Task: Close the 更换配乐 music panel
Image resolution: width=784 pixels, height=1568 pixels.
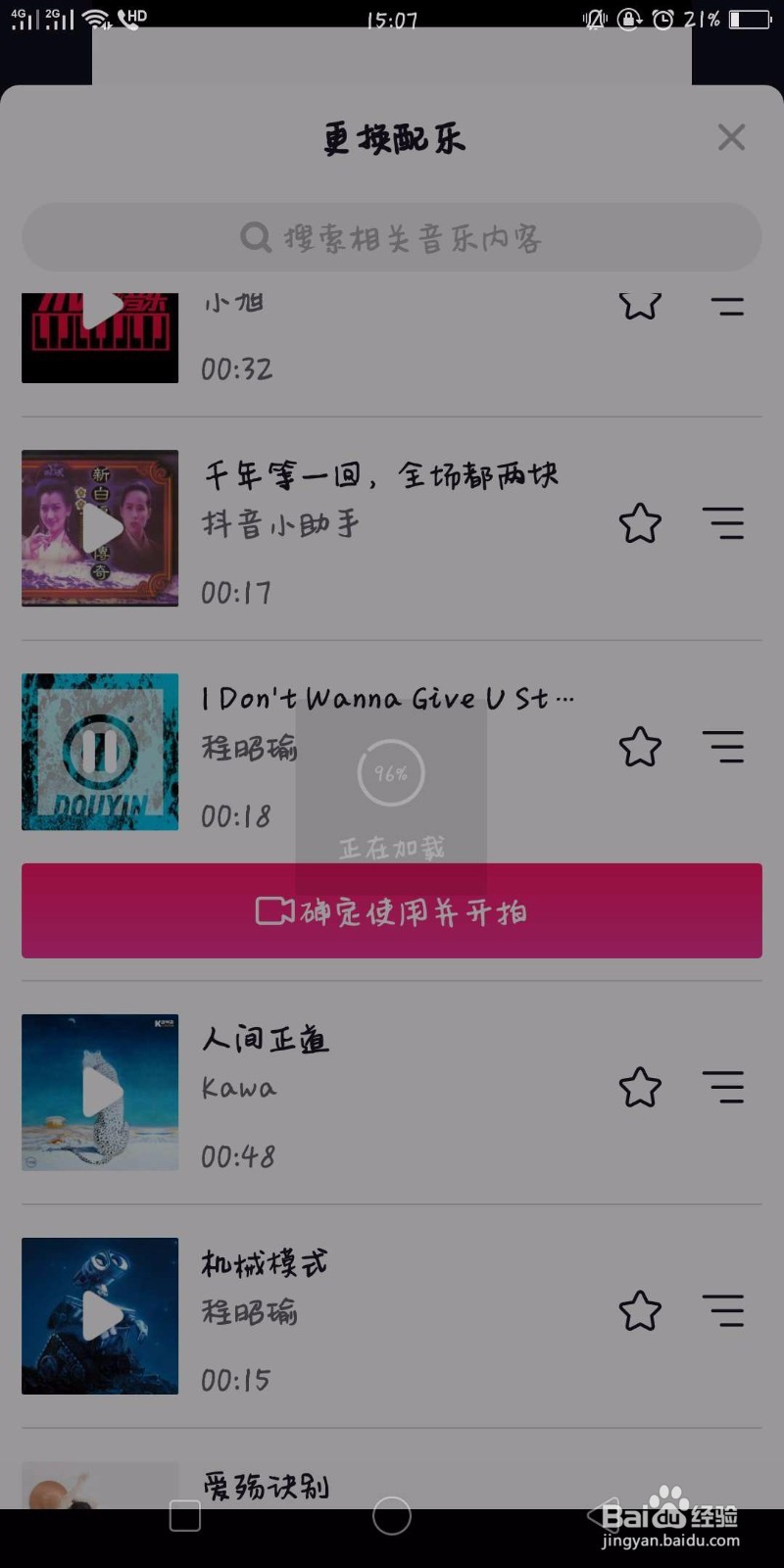Action: click(731, 137)
